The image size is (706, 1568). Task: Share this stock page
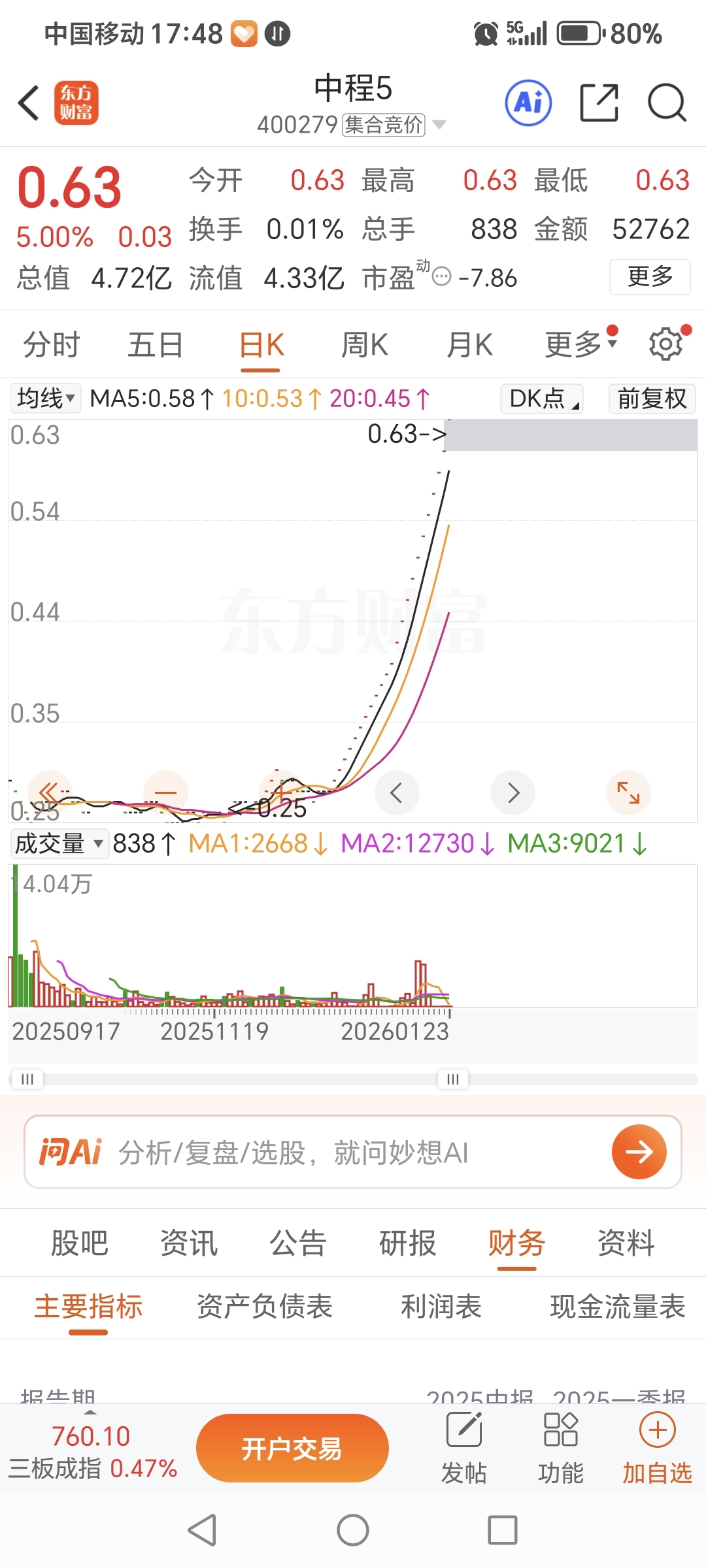599,103
